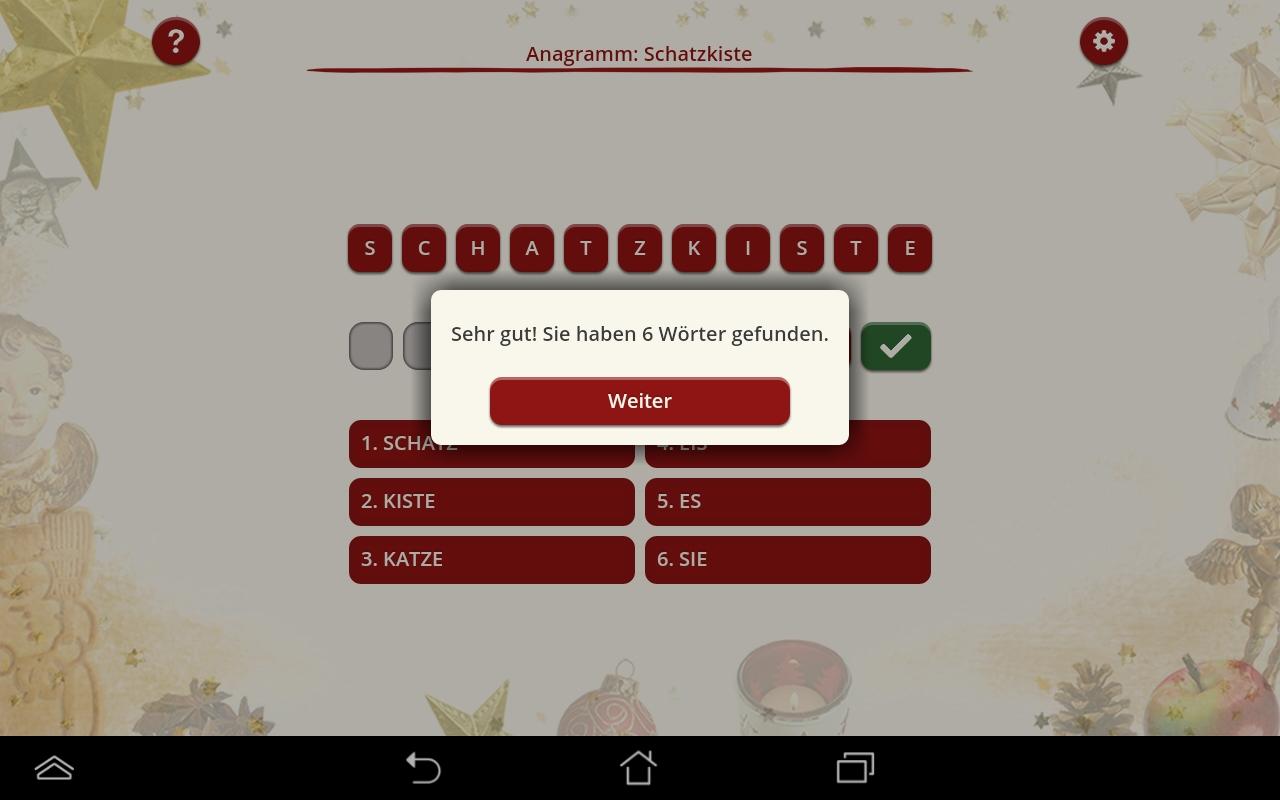Tap the letter tile A
Viewport: 1280px width, 800px height.
click(x=531, y=248)
